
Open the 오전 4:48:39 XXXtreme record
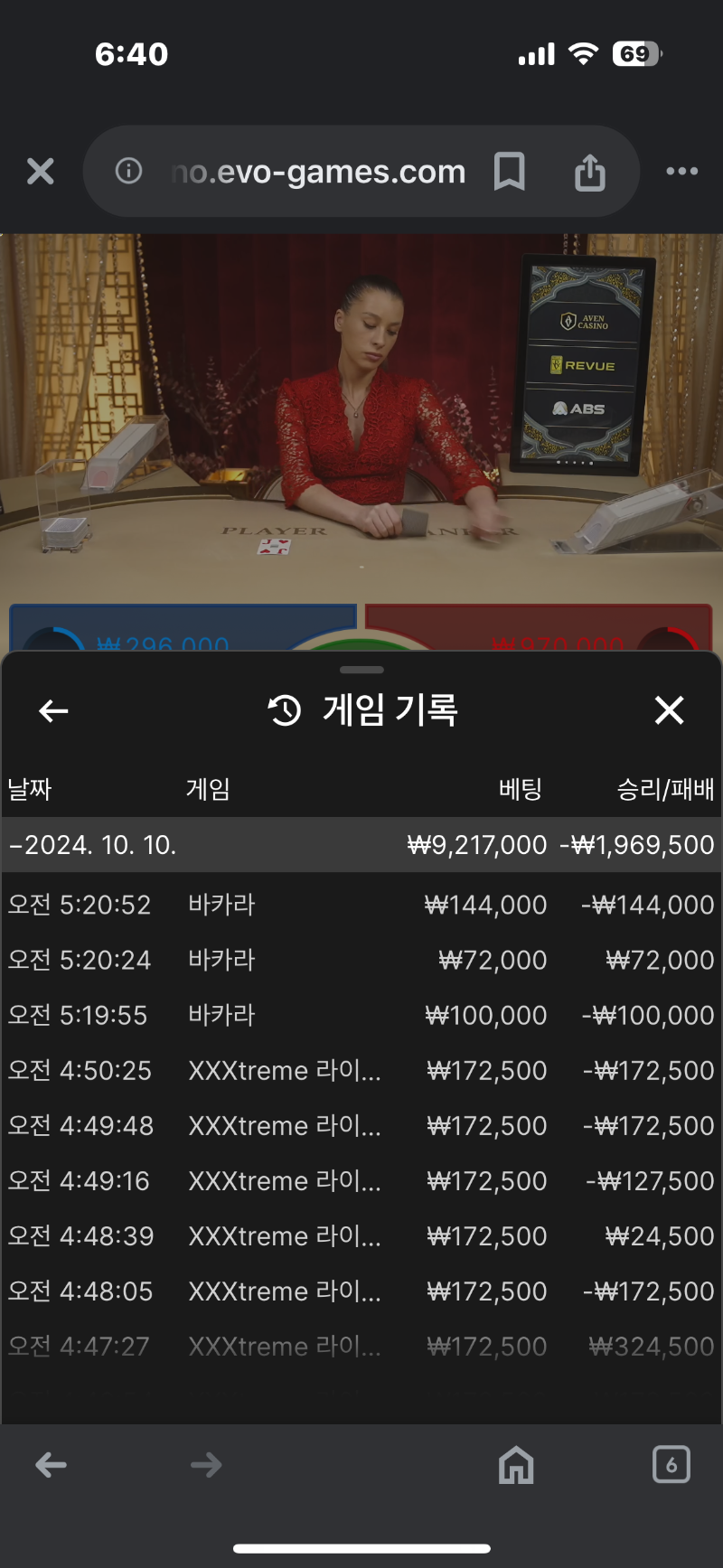point(361,1235)
